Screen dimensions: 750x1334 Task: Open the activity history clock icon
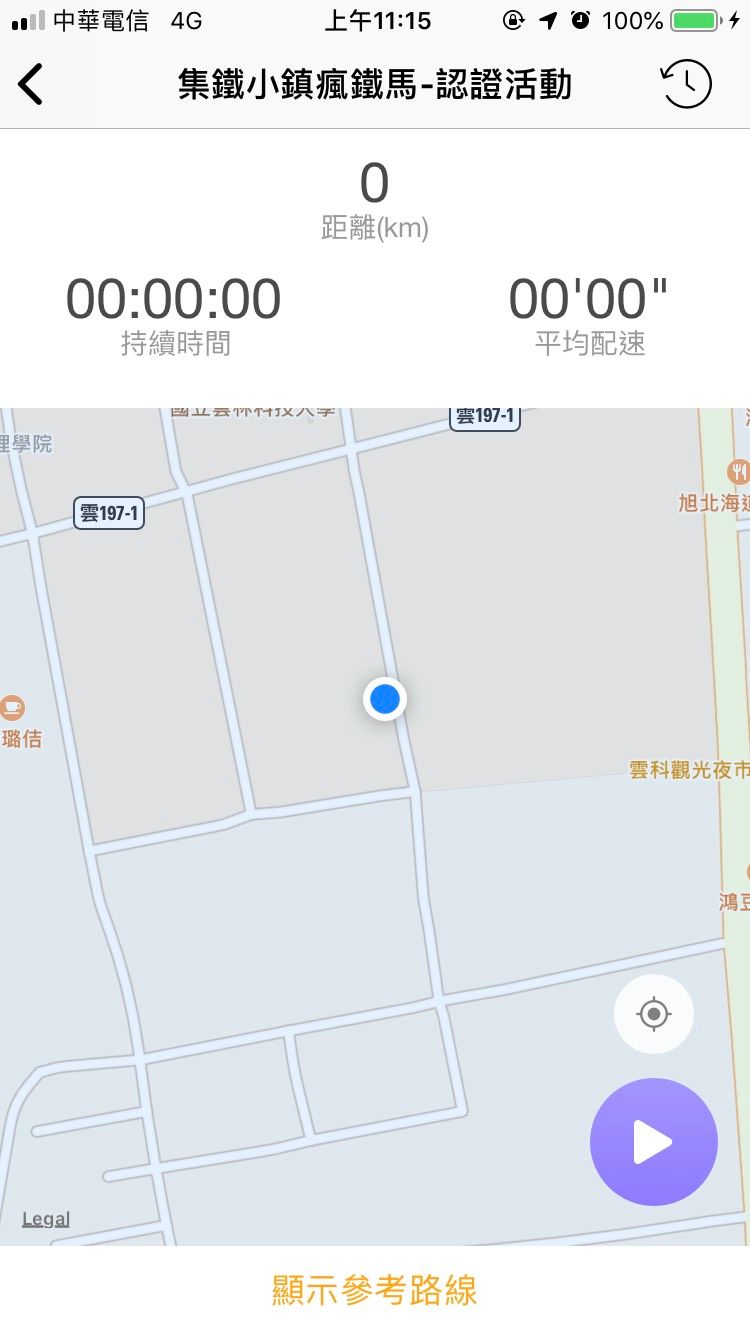[x=685, y=84]
